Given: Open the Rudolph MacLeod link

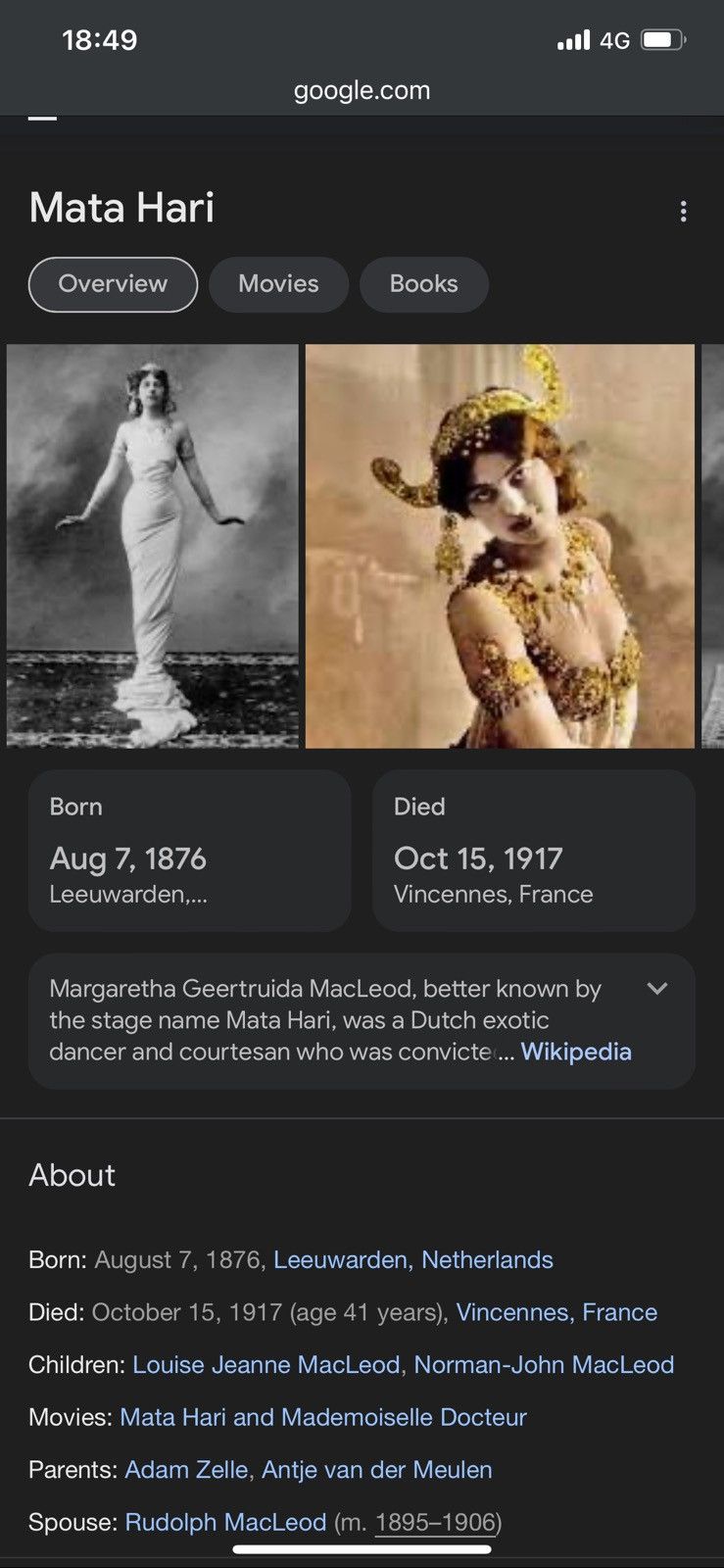Looking at the screenshot, I should coord(225,1522).
